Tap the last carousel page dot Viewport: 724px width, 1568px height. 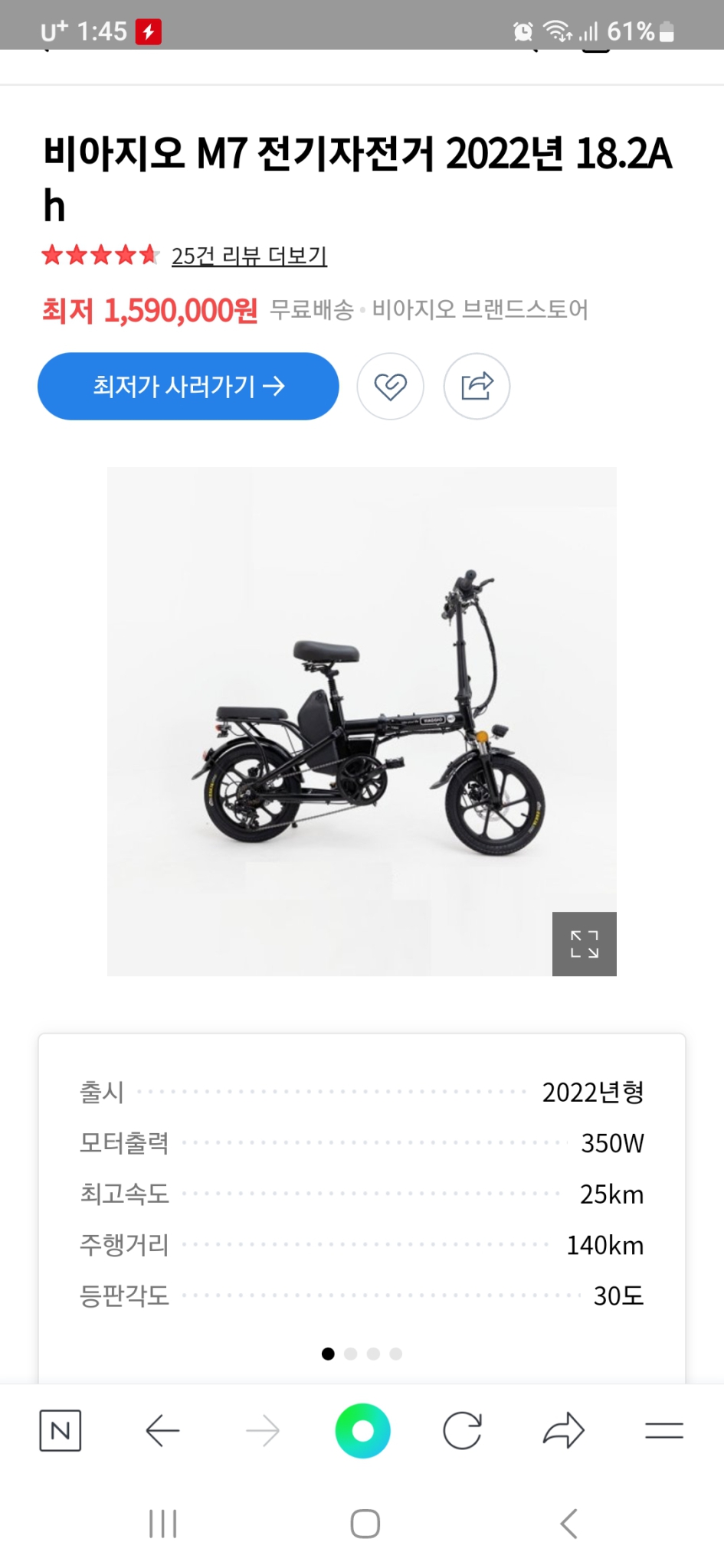click(x=395, y=1353)
